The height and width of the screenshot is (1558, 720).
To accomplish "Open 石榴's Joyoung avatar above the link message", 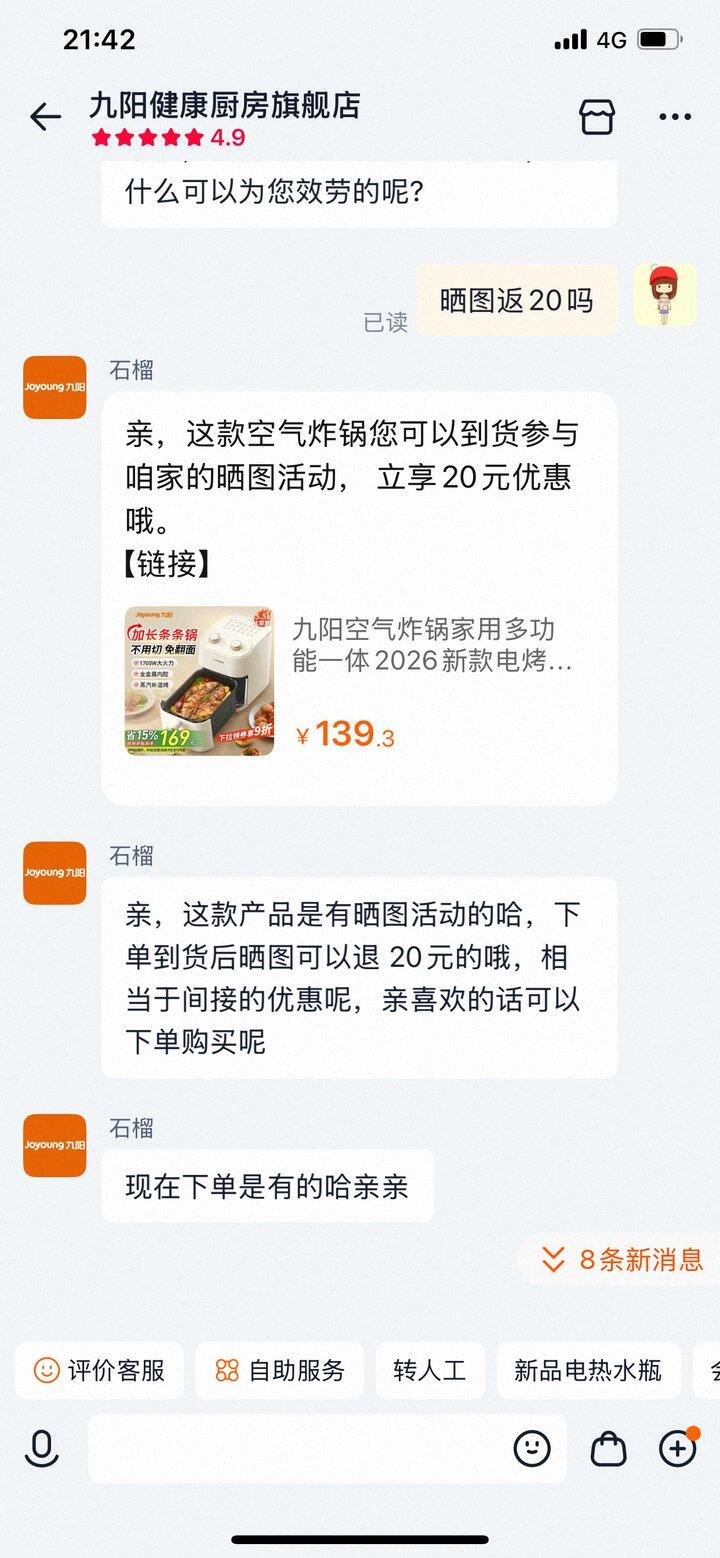I will tap(55, 387).
